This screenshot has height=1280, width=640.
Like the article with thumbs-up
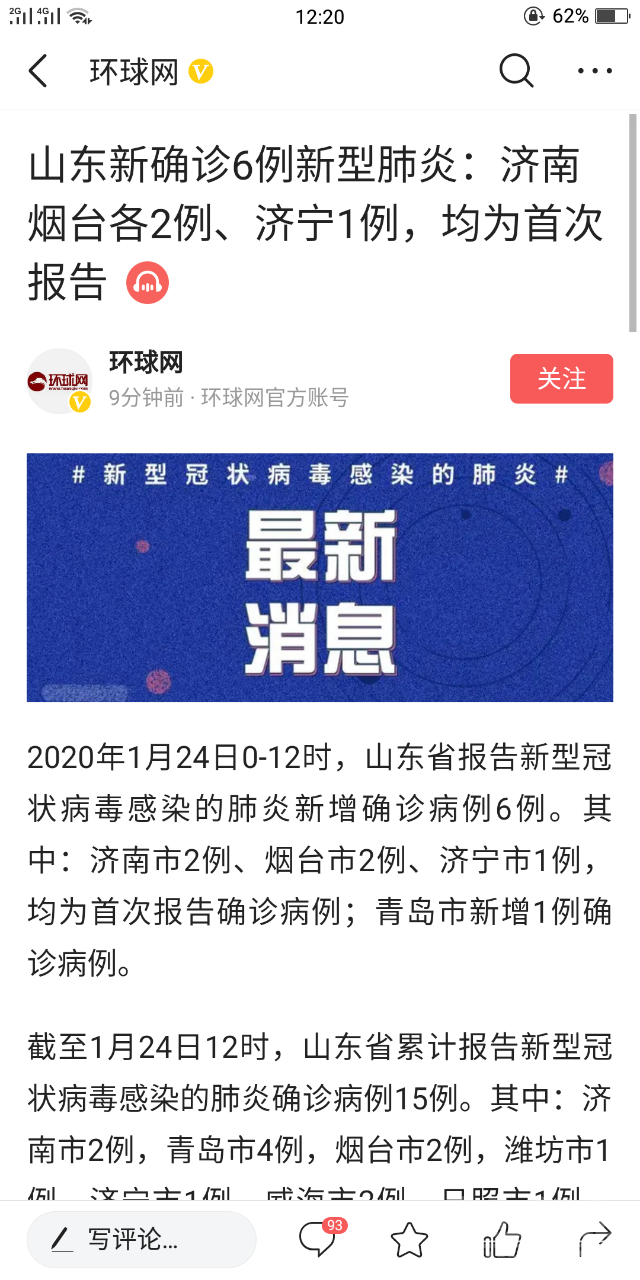pos(502,1240)
